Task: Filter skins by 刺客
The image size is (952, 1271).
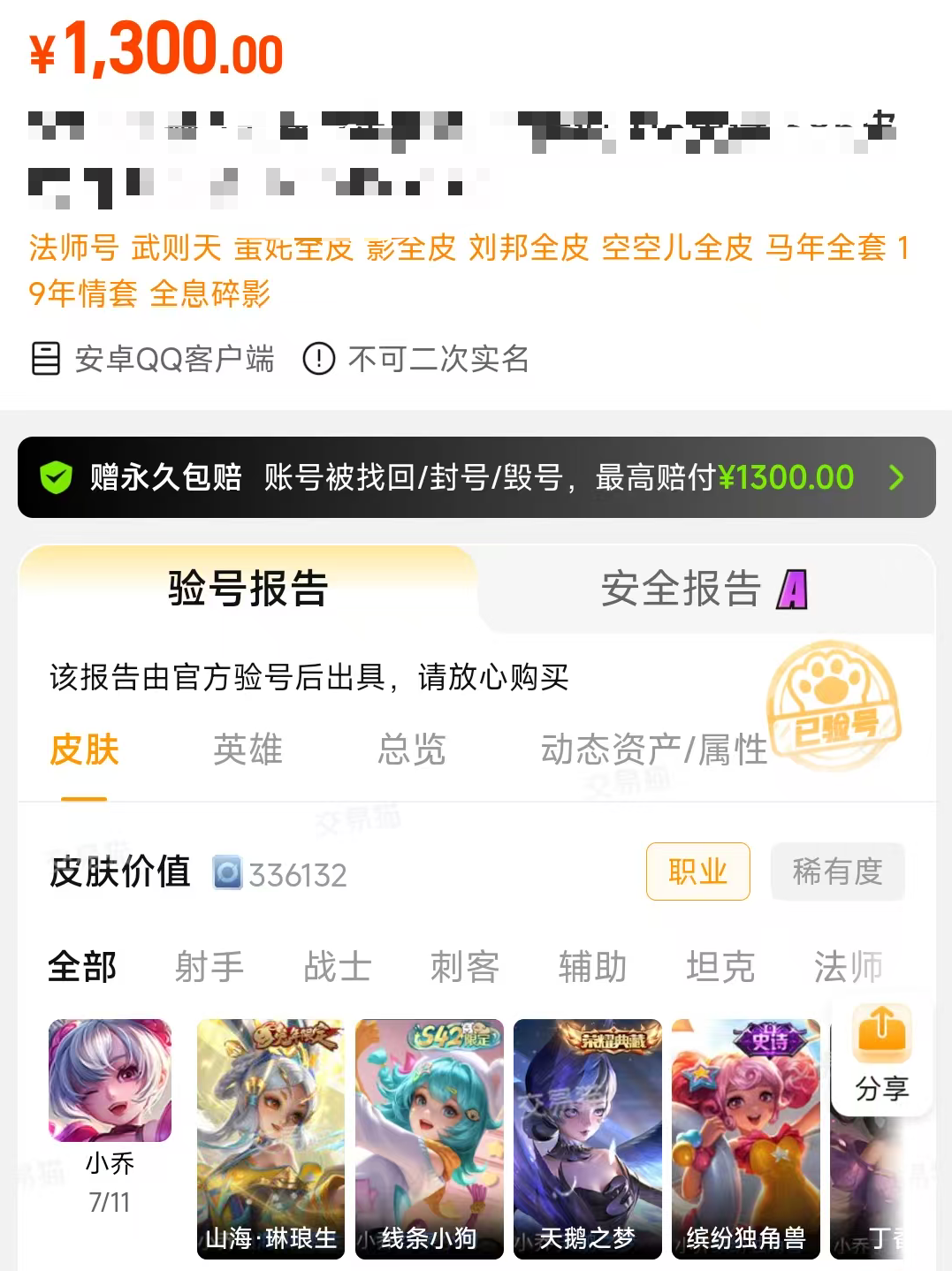Action: click(x=465, y=967)
